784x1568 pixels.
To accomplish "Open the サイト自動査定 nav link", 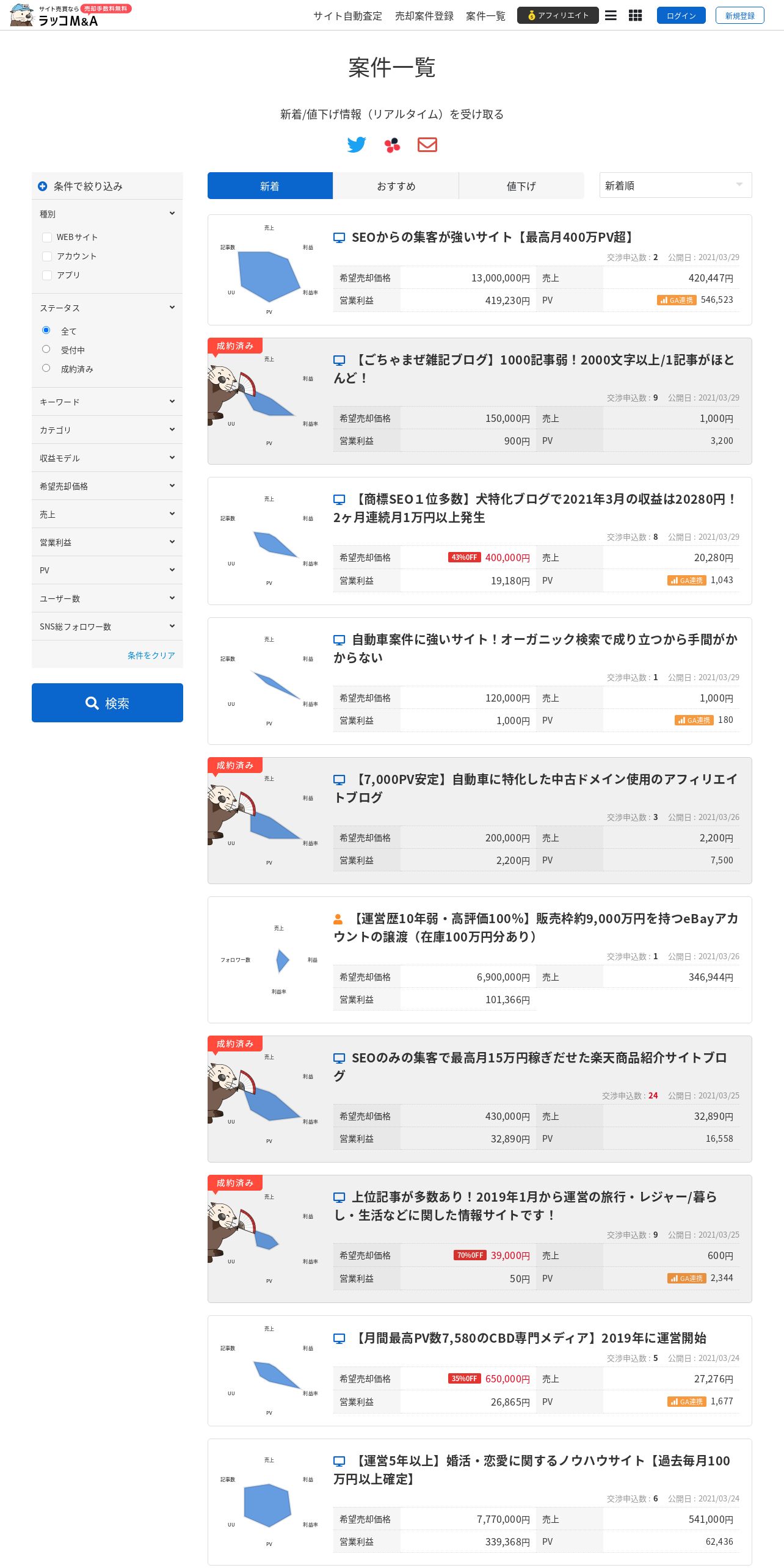I will click(x=347, y=16).
